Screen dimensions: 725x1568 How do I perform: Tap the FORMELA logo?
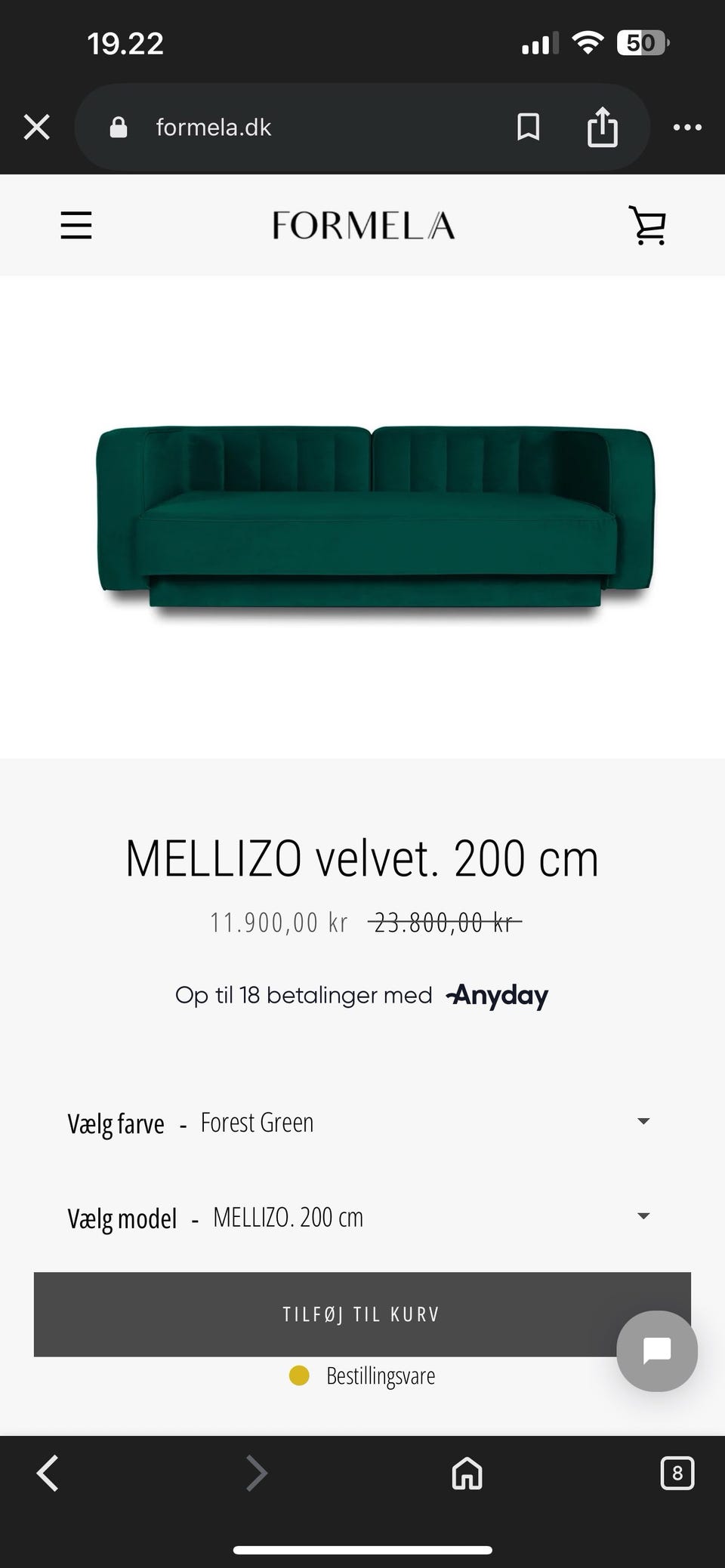tap(362, 224)
